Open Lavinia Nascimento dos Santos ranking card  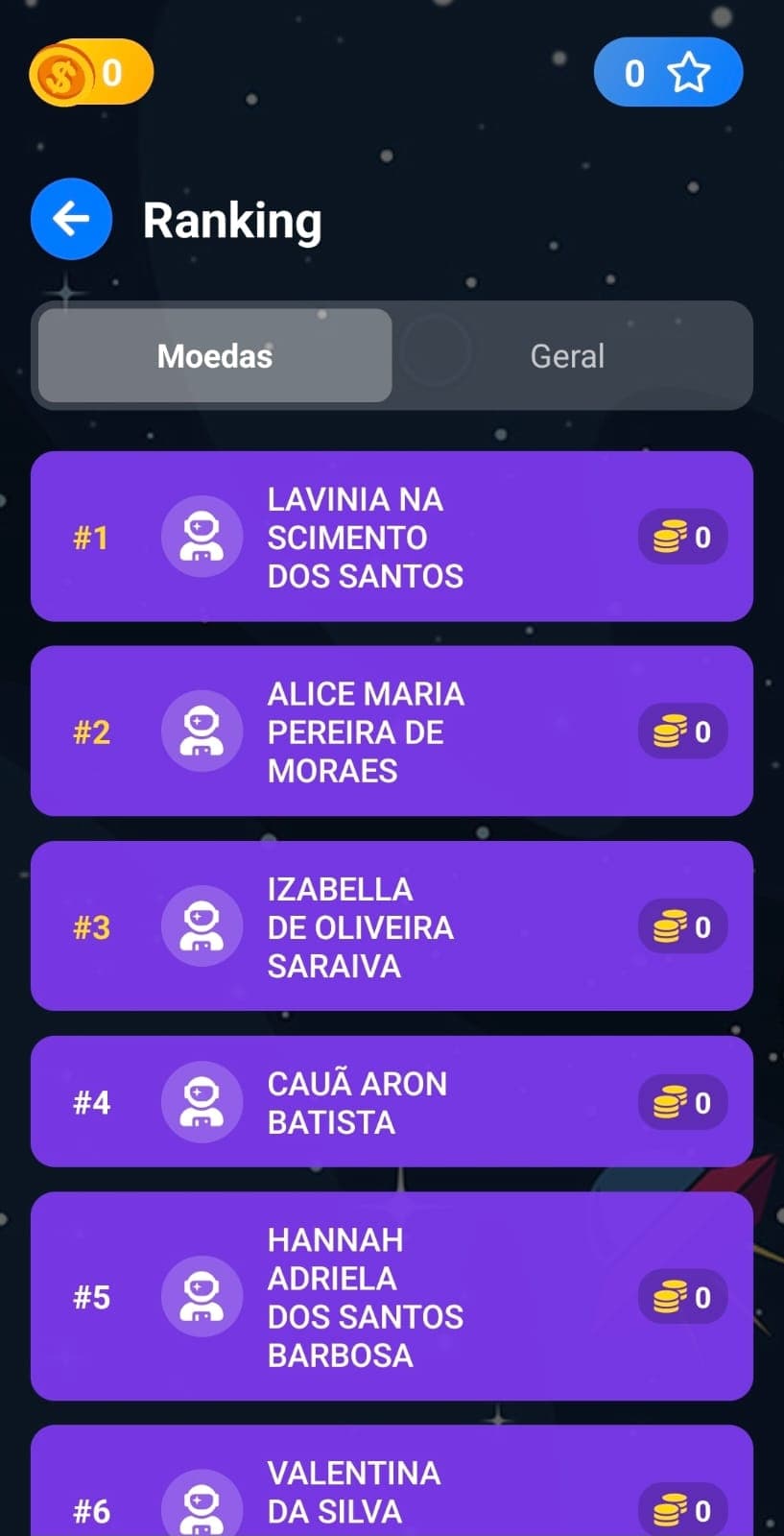pyautogui.click(x=392, y=537)
